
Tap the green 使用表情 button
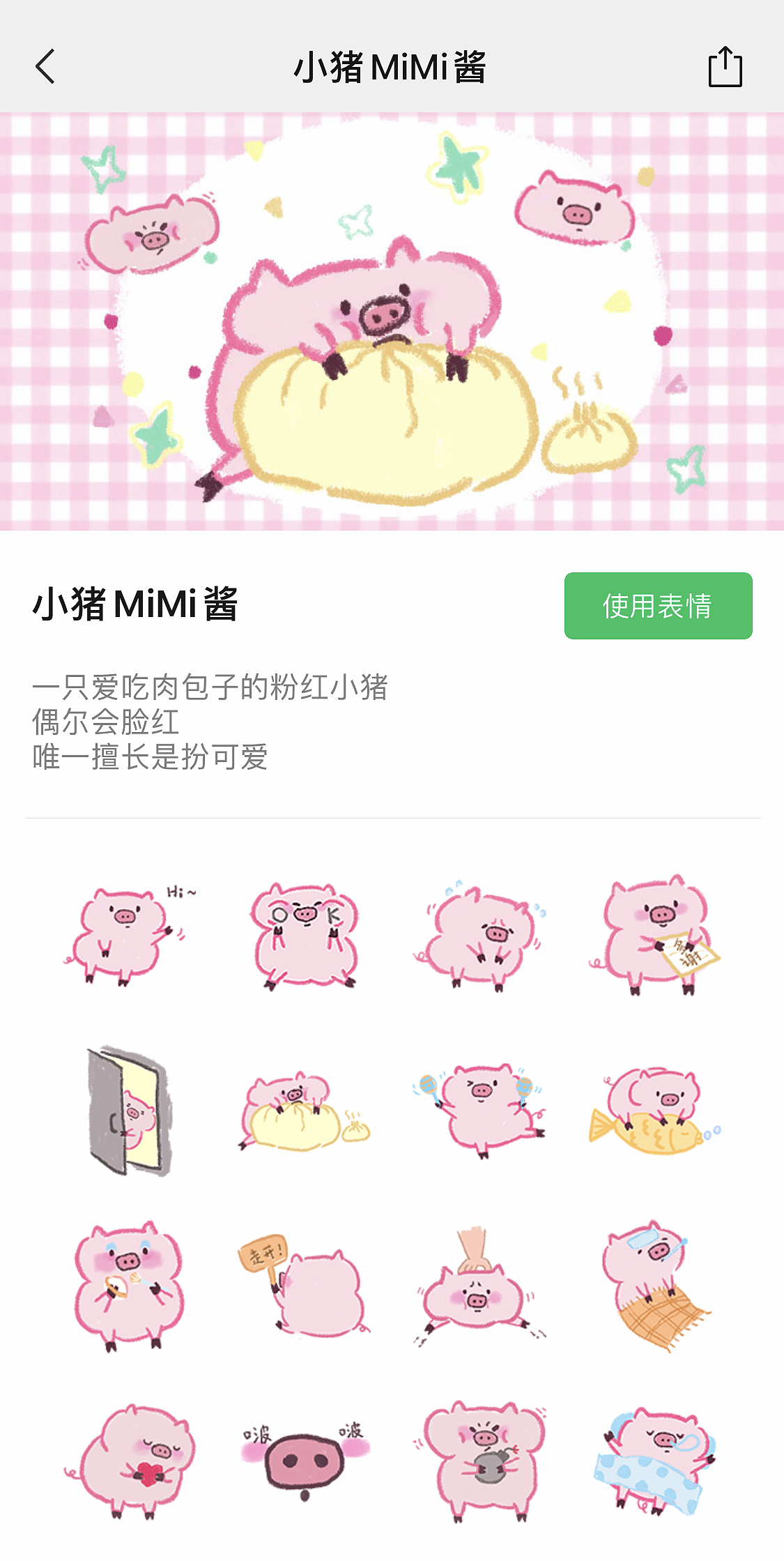click(658, 606)
